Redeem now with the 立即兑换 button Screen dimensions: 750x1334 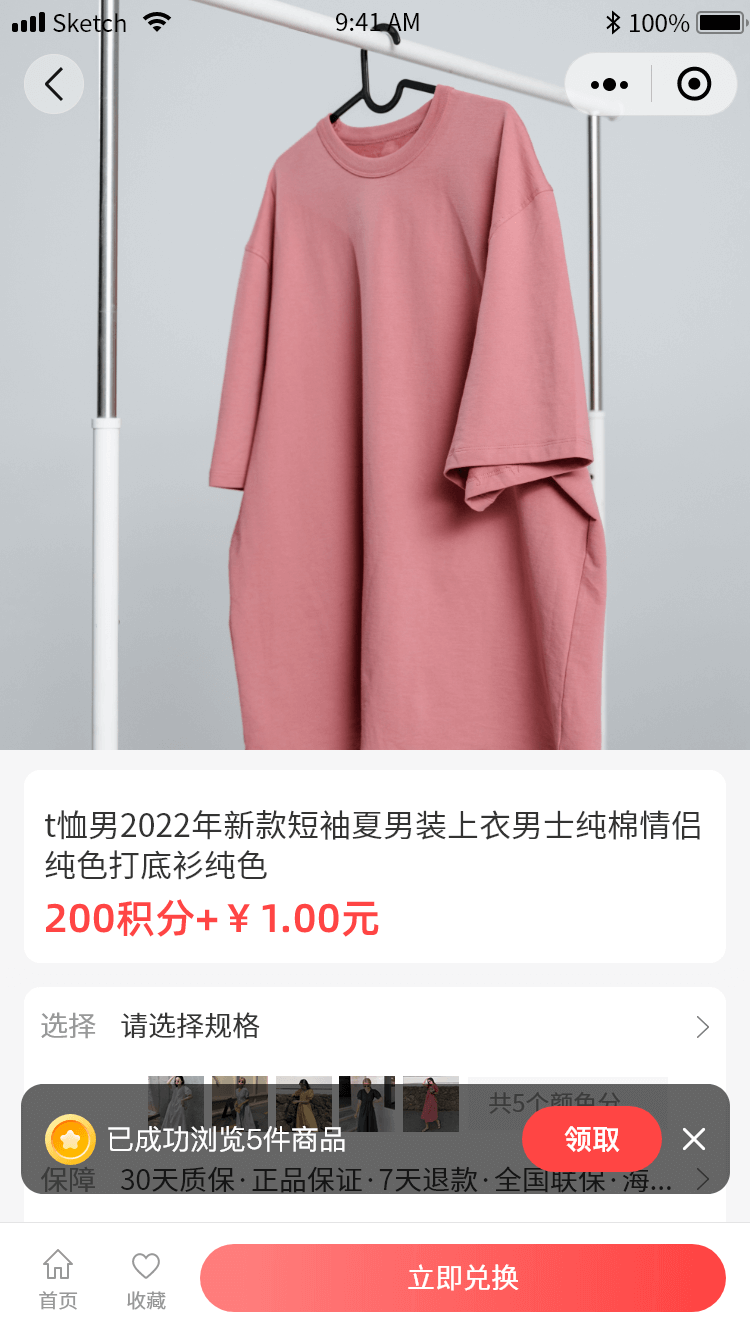pos(462,1278)
